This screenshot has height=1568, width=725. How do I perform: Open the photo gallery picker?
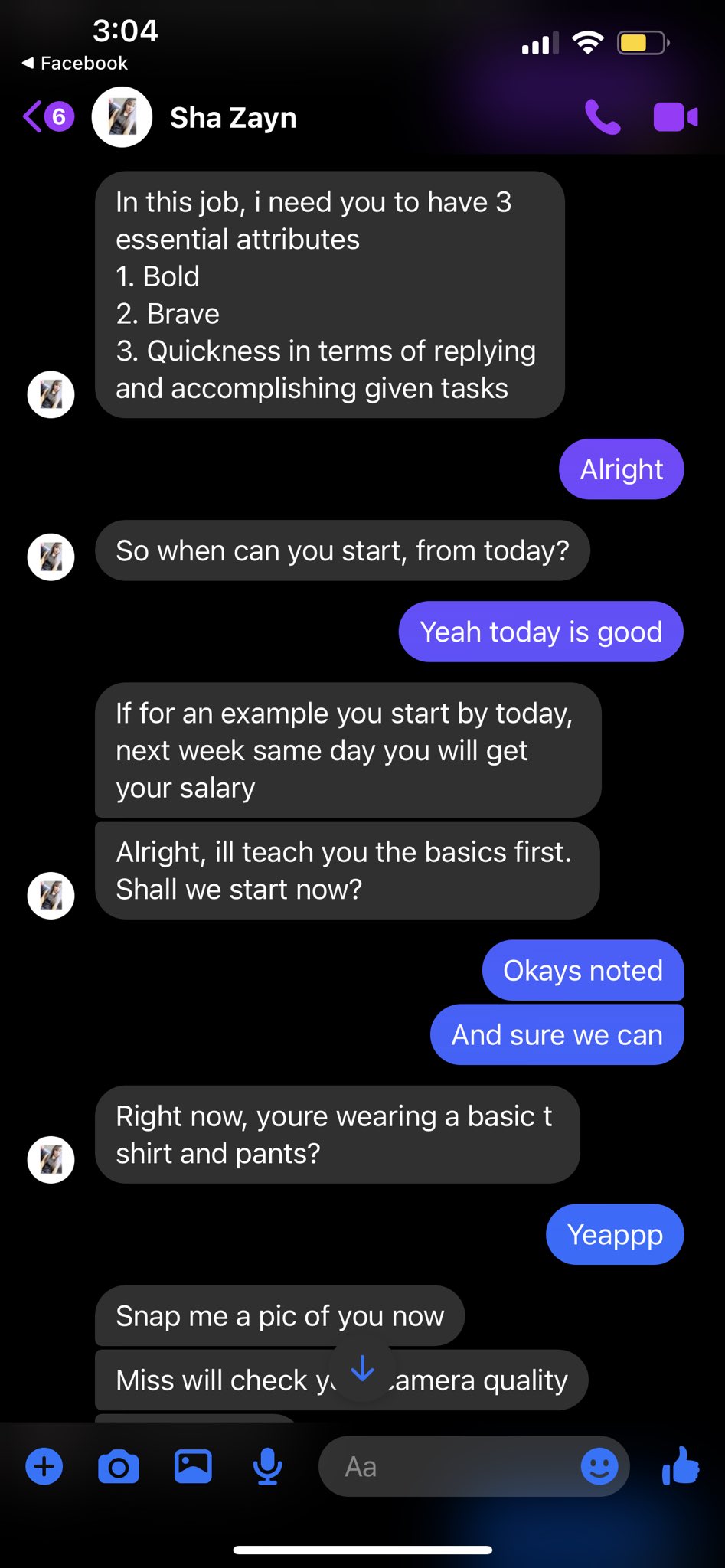coord(193,1467)
